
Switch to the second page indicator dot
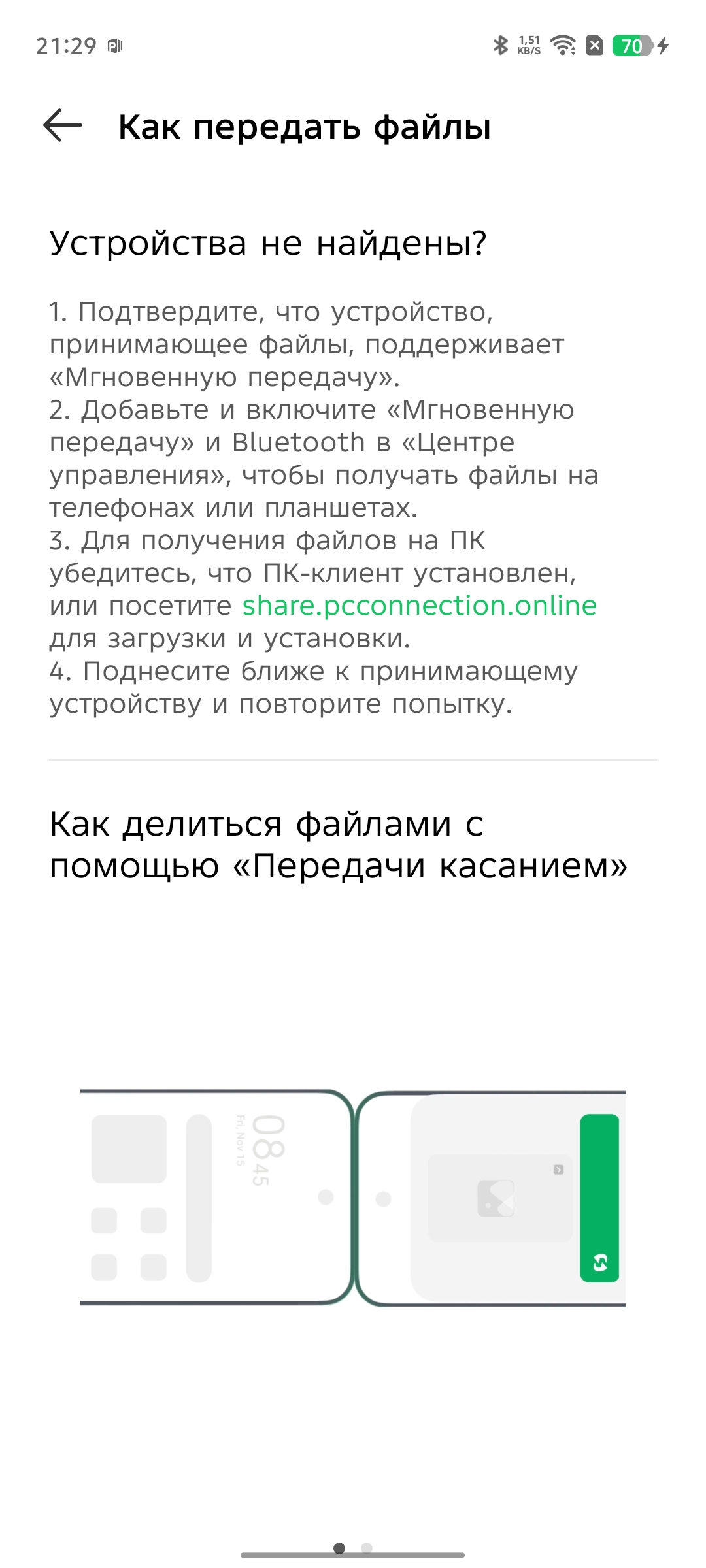(367, 1548)
